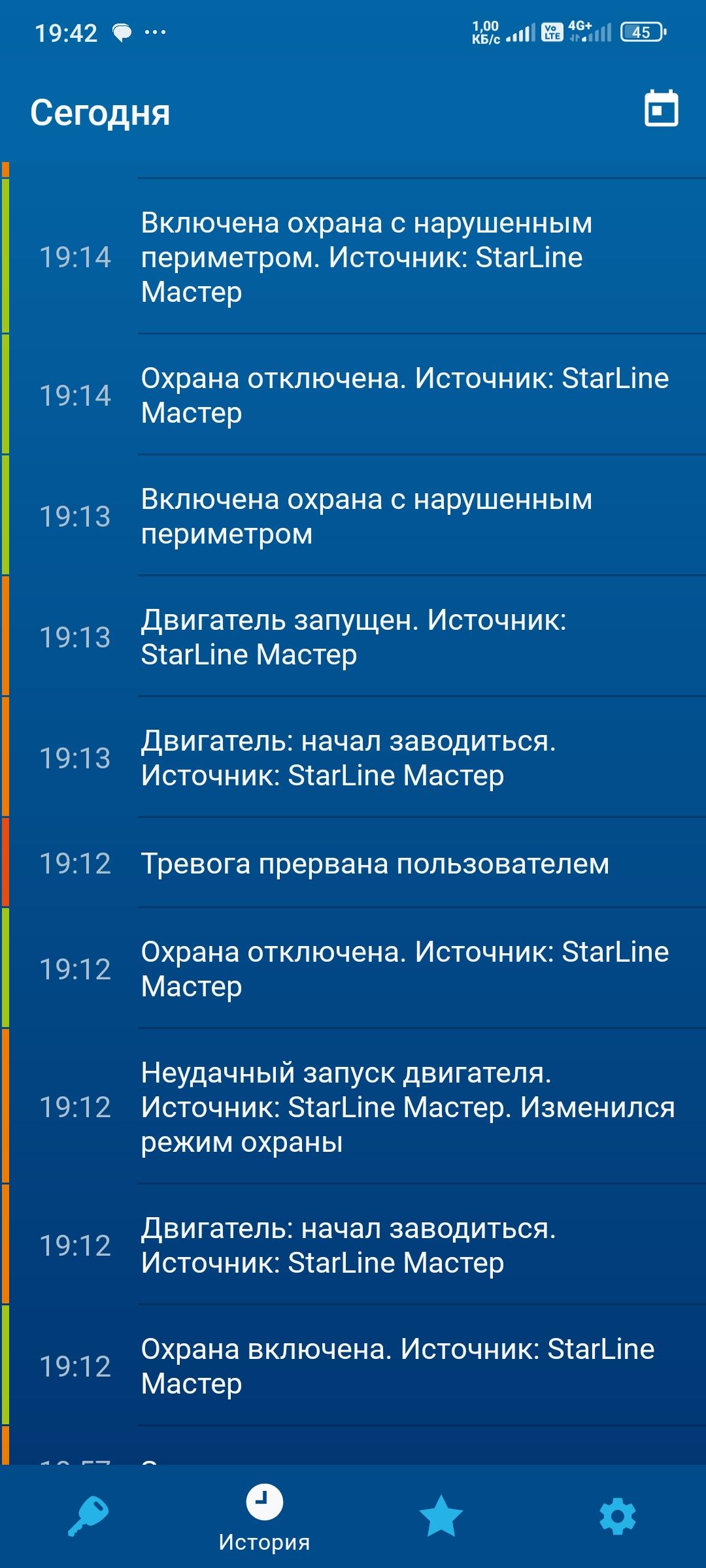Switch to the key control tab
Screen dimensions: 706x1568
[88, 1516]
